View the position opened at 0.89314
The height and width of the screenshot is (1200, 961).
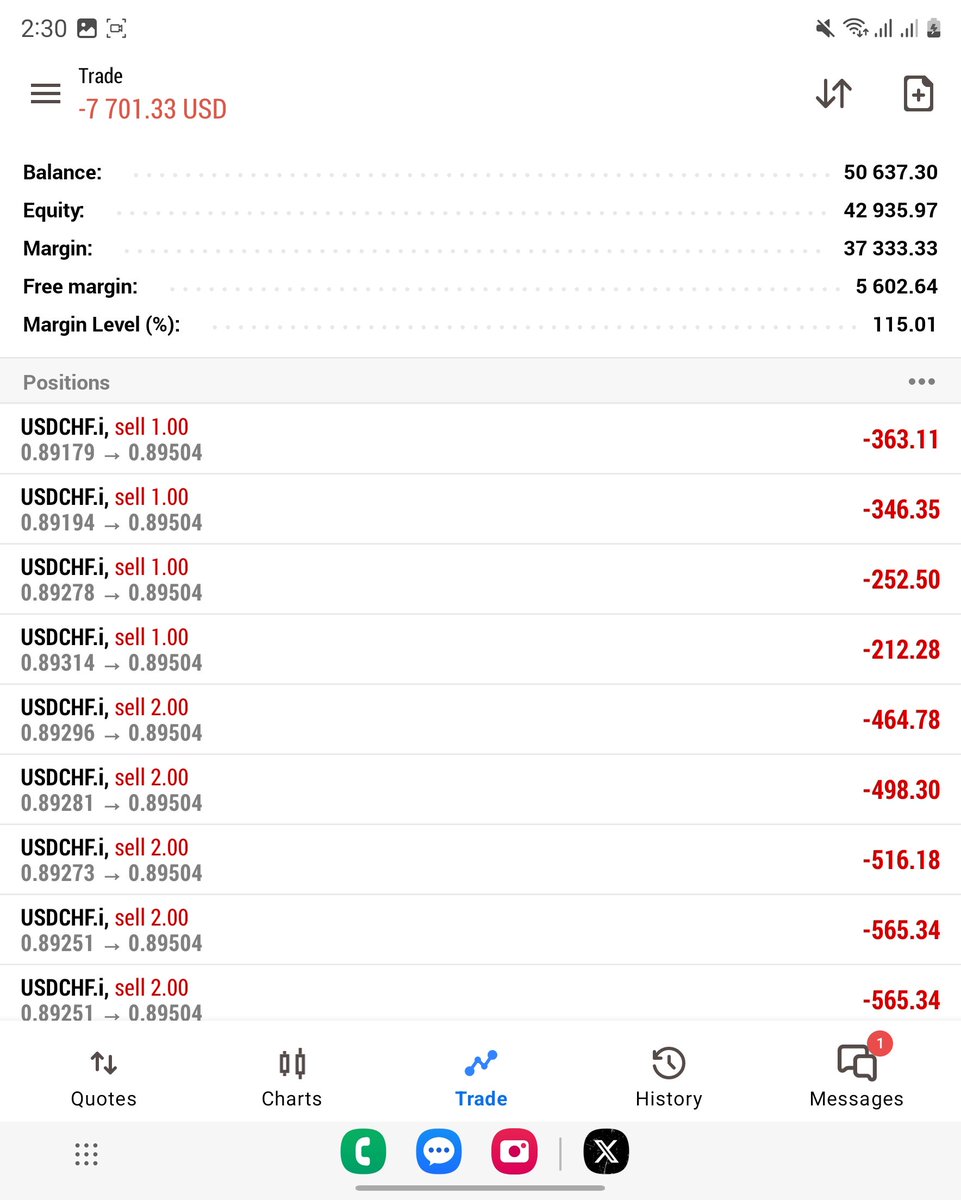(x=480, y=649)
